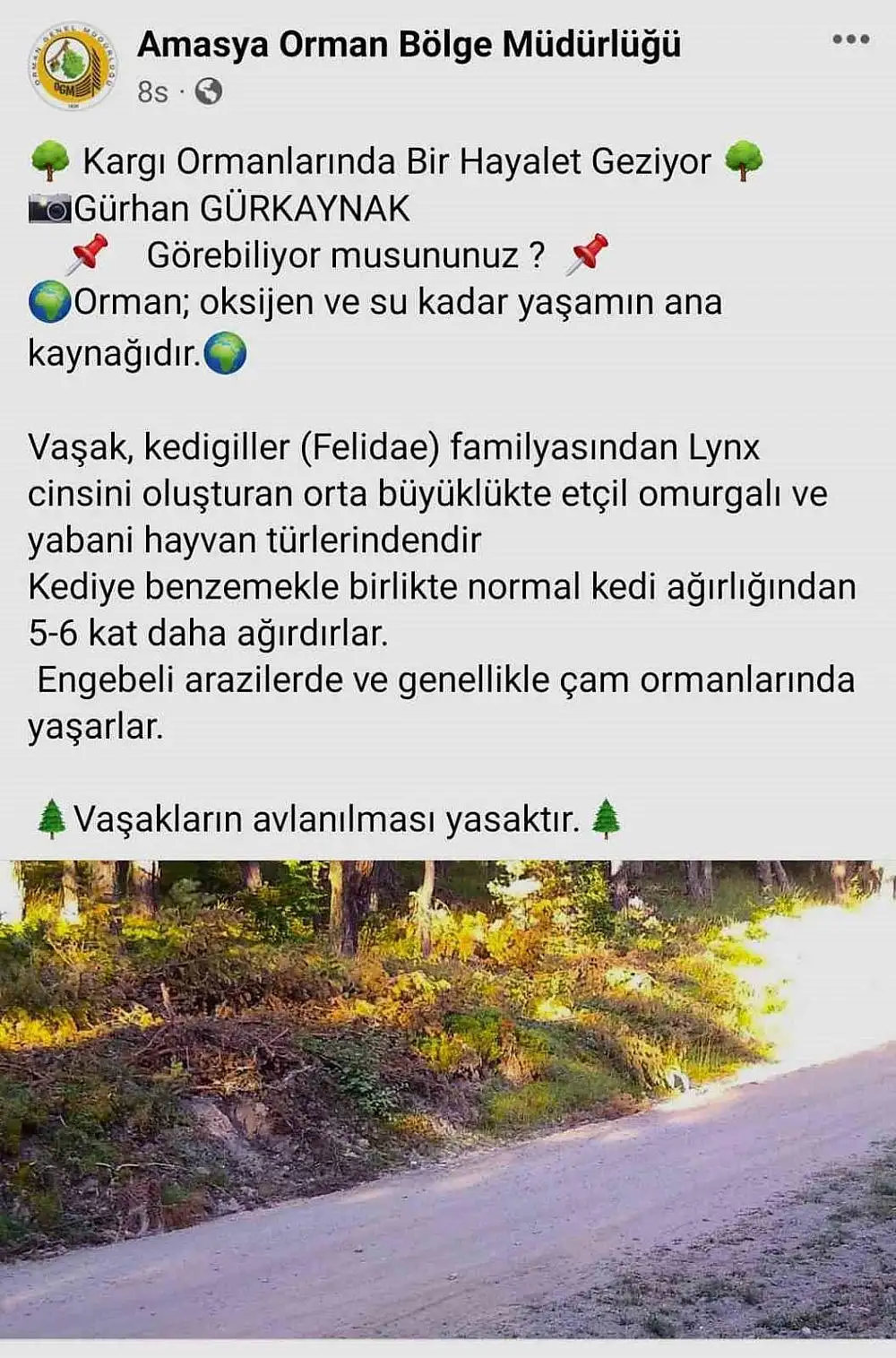Open the Amasya Orman Bölge Müdürlüğü profile picture
896x1358 pixels.
(73, 68)
